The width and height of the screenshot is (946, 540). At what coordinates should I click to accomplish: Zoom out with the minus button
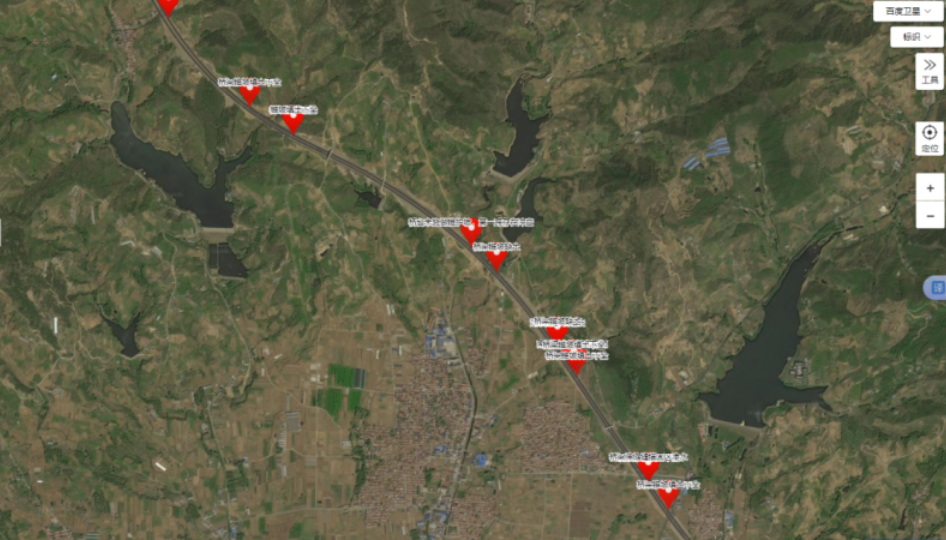tap(930, 214)
